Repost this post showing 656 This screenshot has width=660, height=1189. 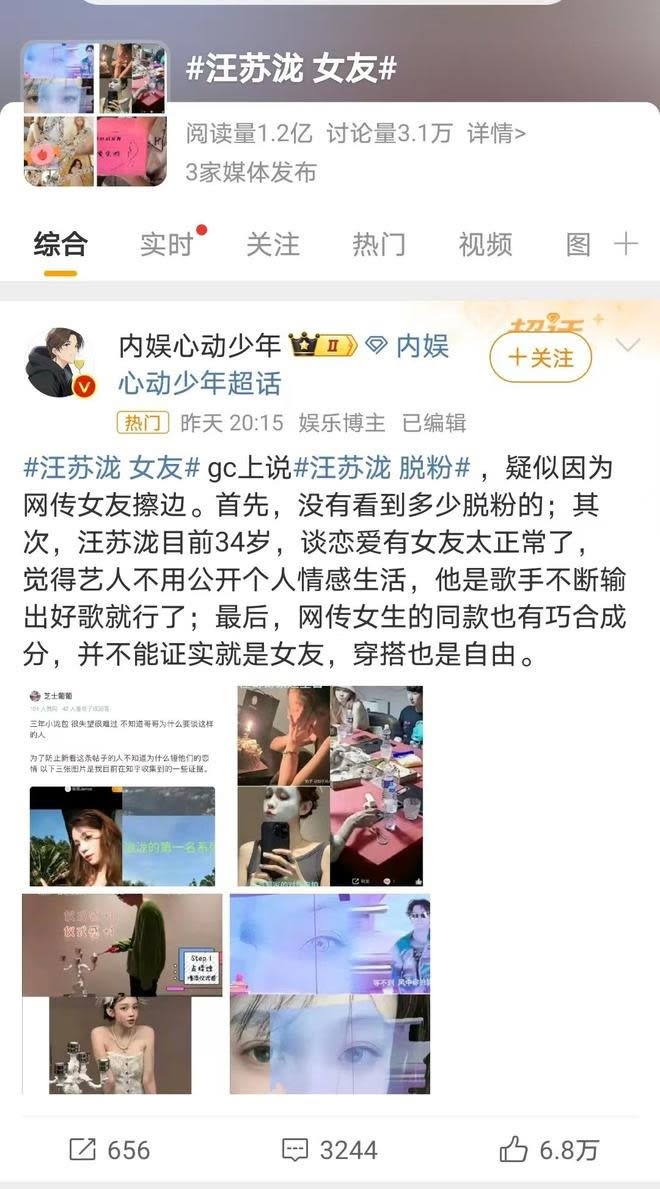point(110,1150)
